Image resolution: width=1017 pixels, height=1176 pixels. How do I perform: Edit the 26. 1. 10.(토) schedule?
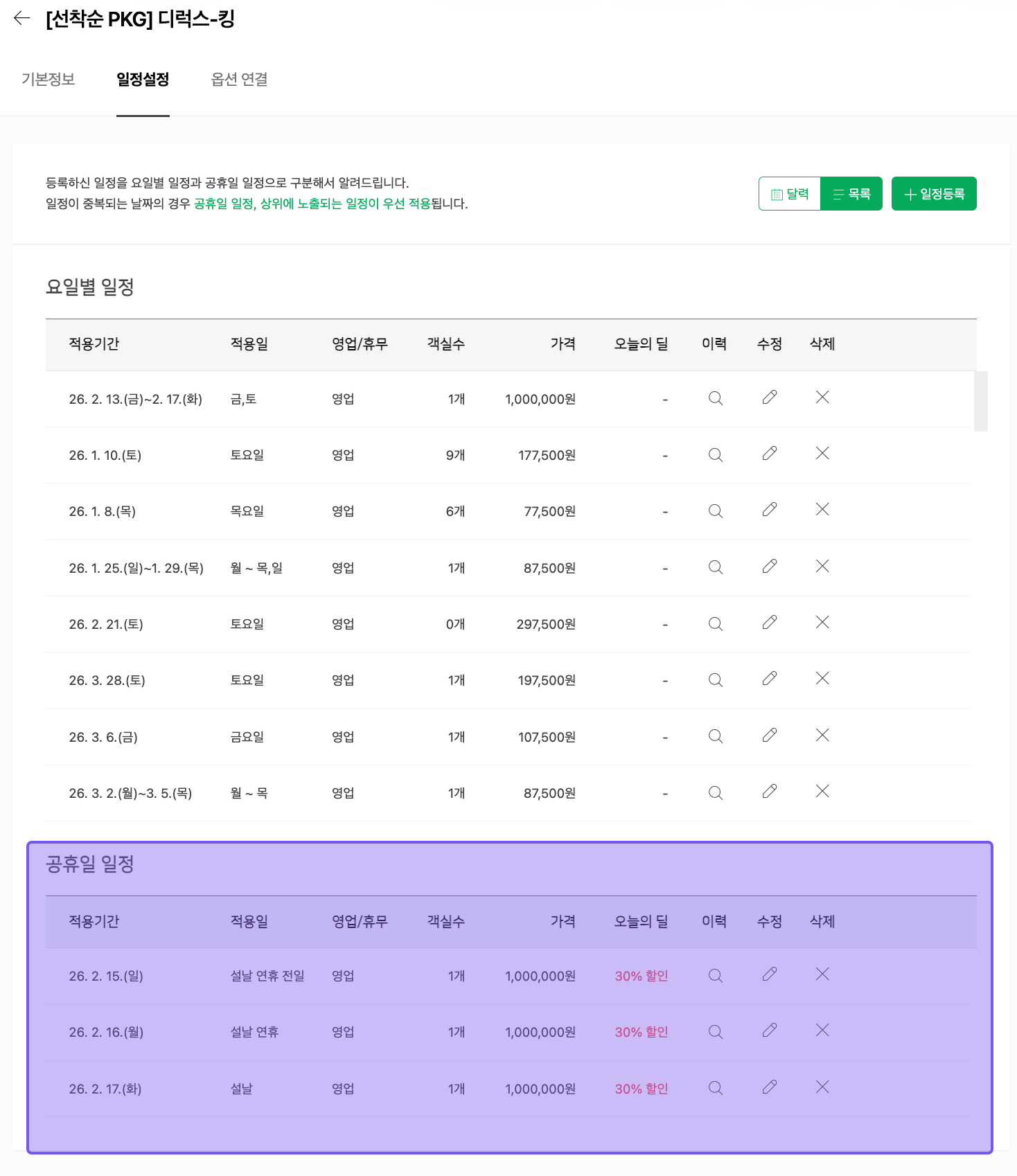[769, 454]
